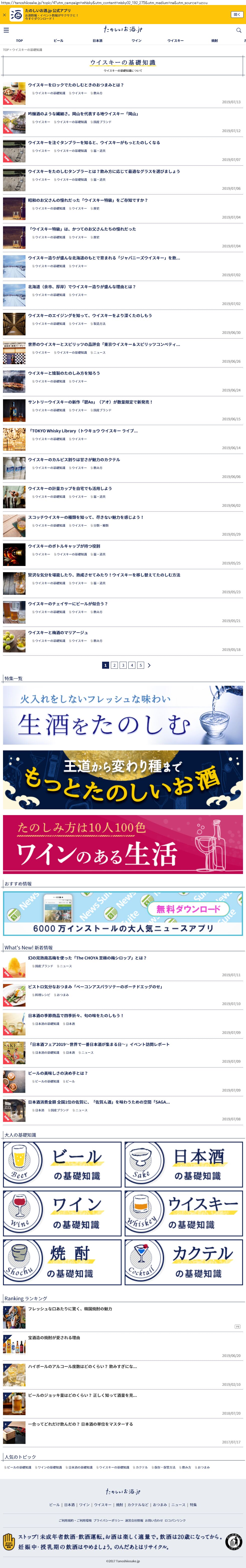Jump to page 5 of the list

tap(140, 665)
